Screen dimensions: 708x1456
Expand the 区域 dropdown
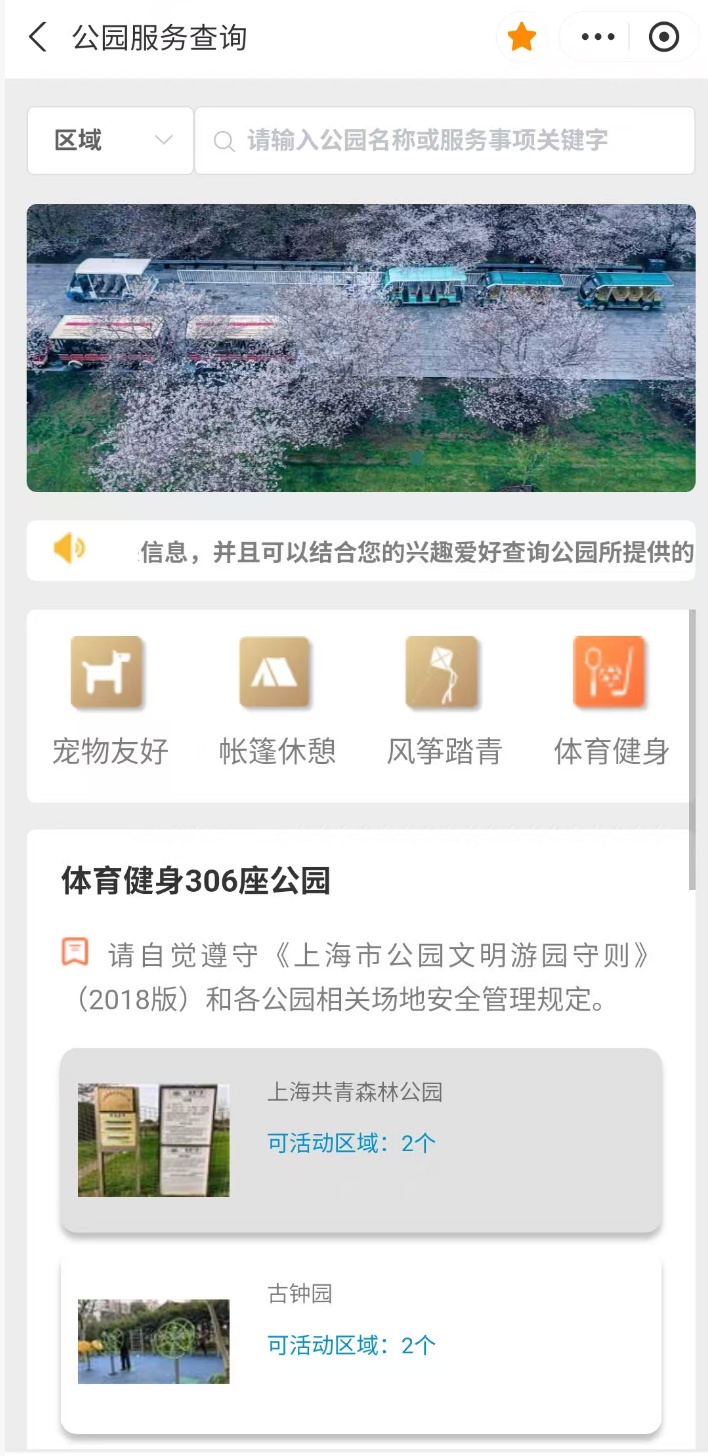coord(110,141)
